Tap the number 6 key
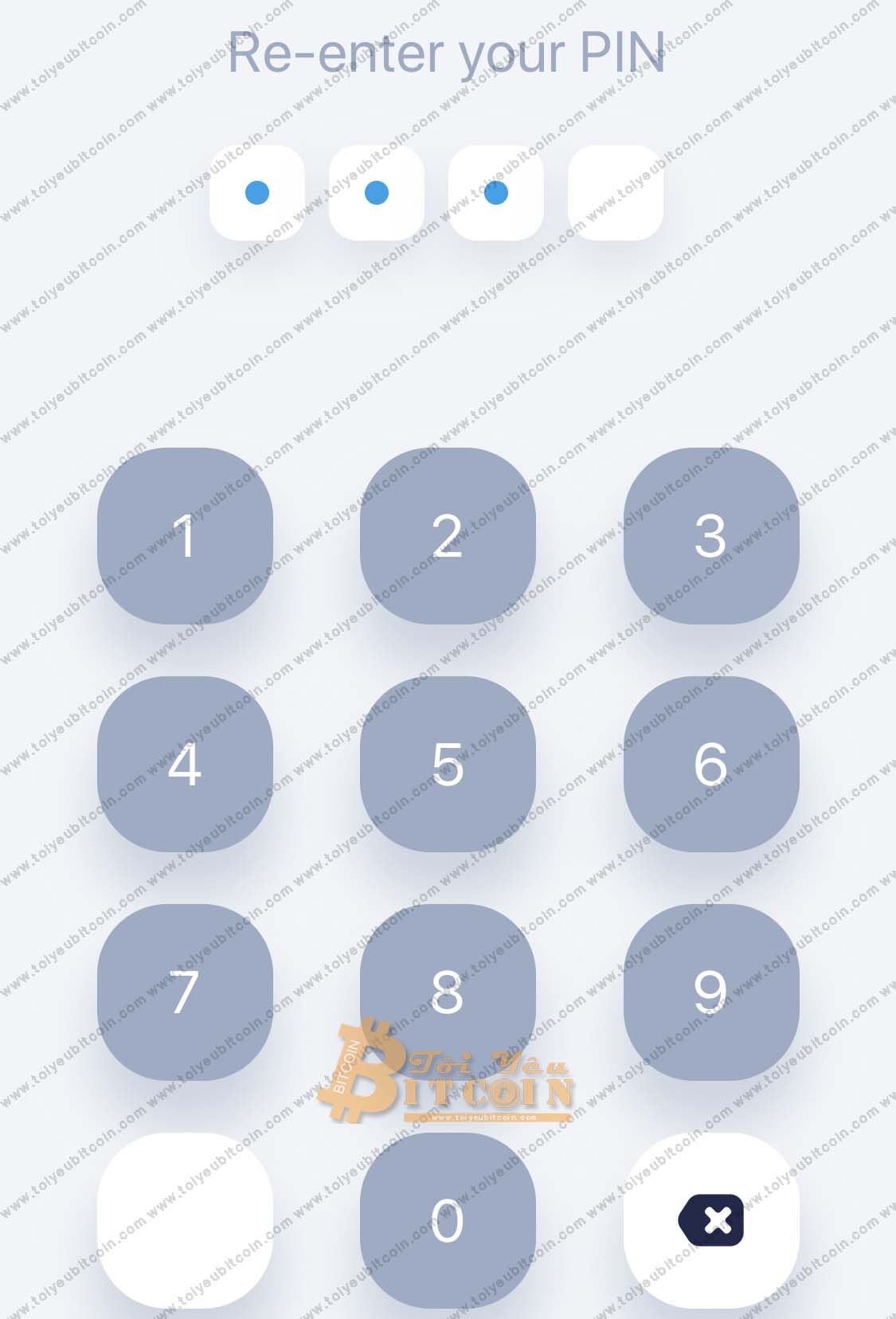Image resolution: width=896 pixels, height=1319 pixels. coord(710,764)
